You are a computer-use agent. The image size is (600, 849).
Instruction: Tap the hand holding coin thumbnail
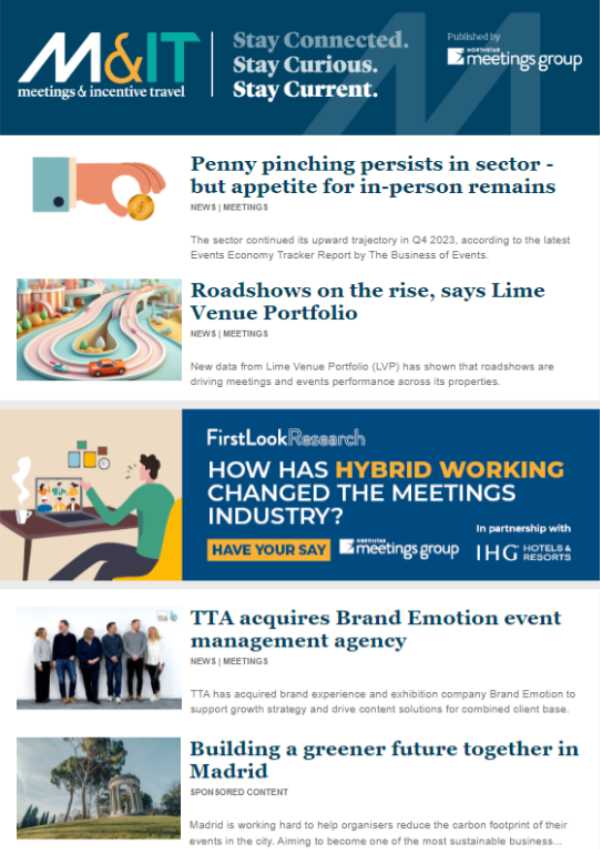(99, 188)
